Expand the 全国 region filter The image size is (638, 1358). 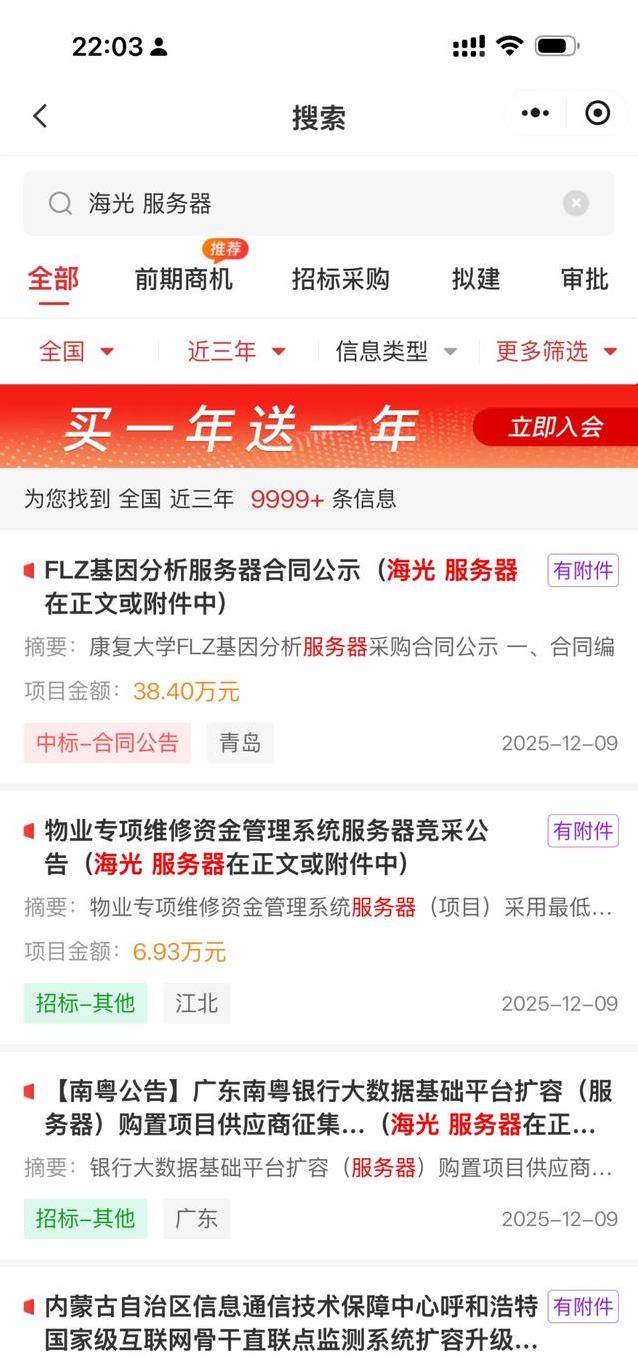click(x=77, y=351)
